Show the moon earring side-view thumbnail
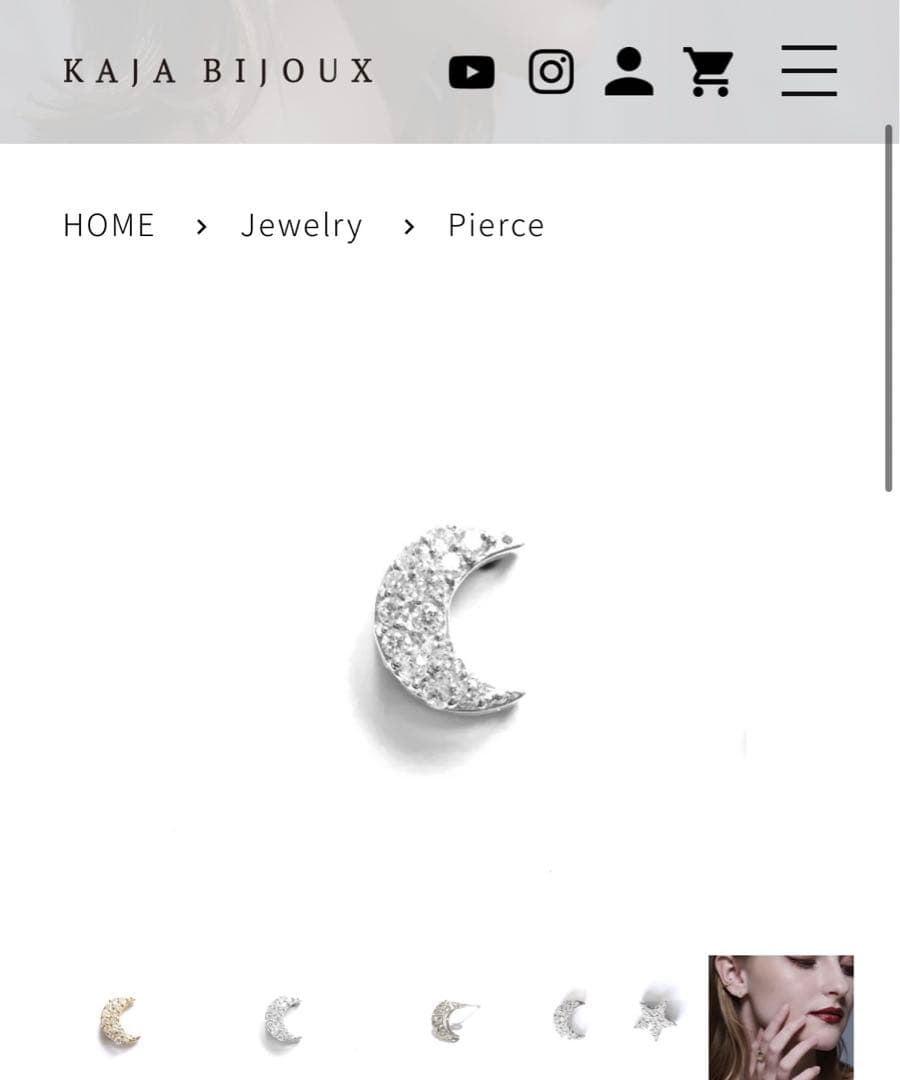This screenshot has height=1080, width=900. (x=453, y=1021)
